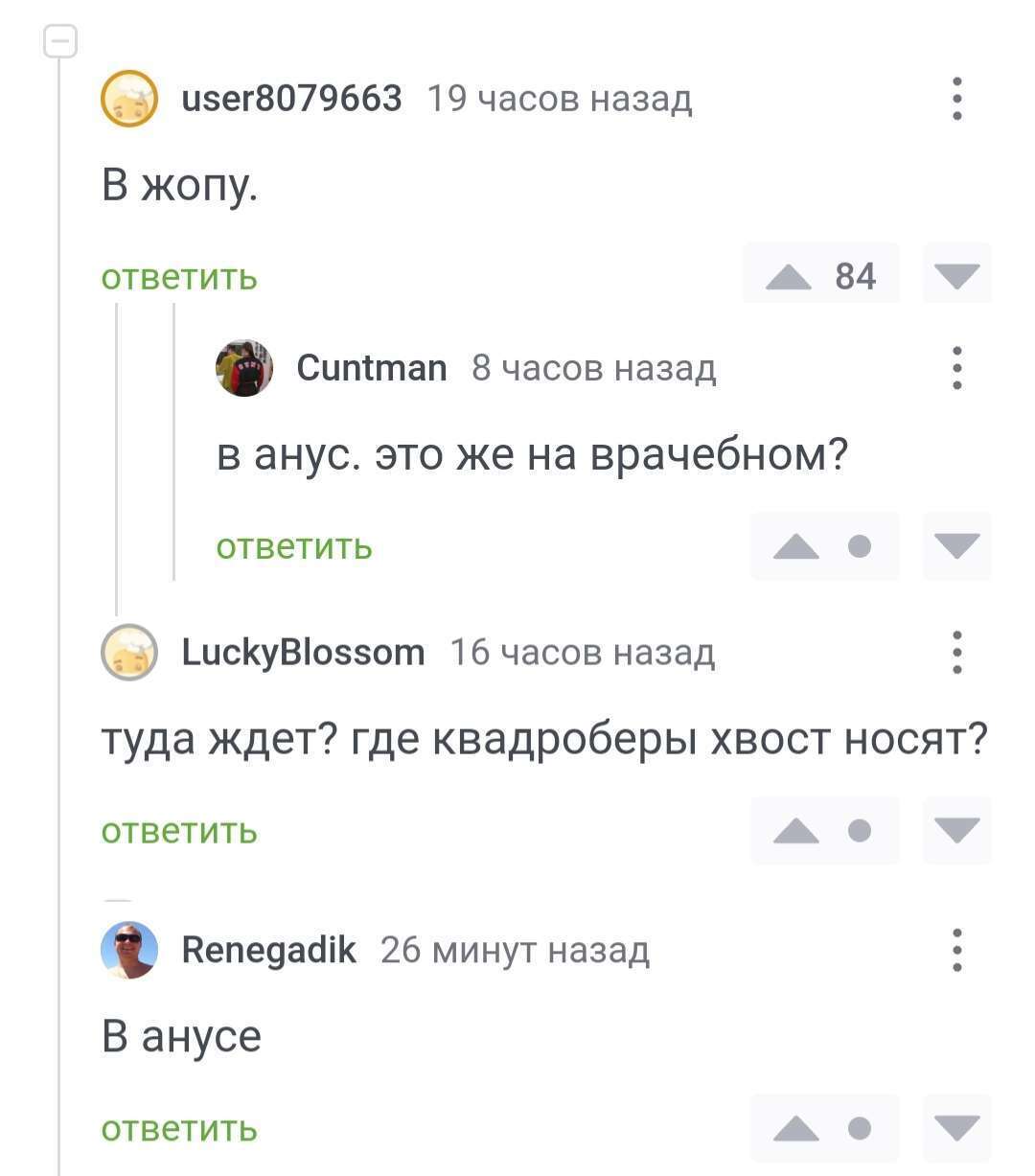1035x1176 pixels.
Task: Upvote Cuntman's comment
Action: [x=796, y=546]
